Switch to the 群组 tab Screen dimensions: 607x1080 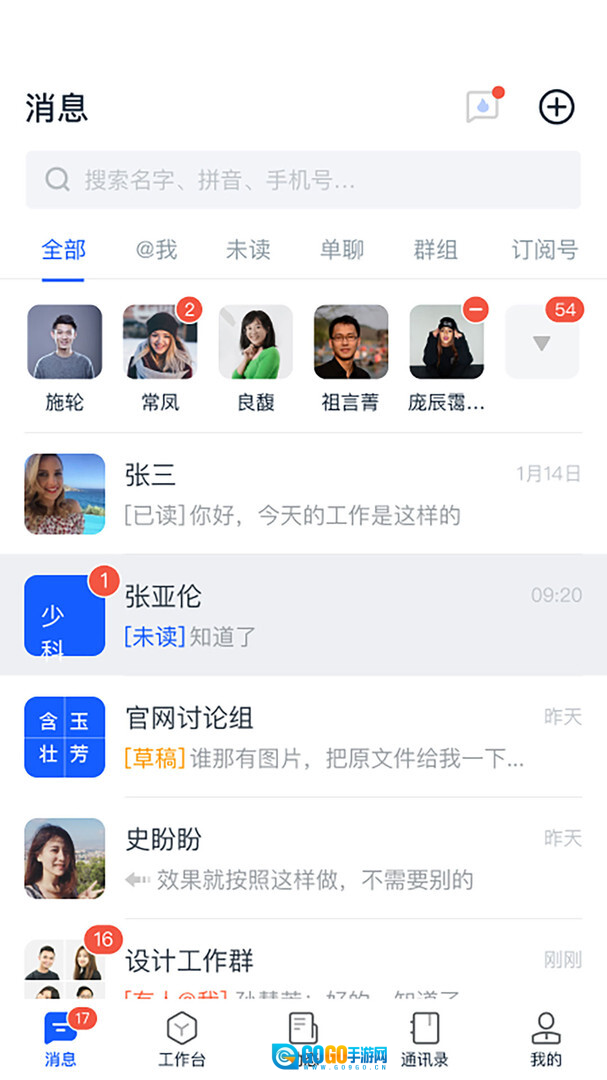(436, 250)
